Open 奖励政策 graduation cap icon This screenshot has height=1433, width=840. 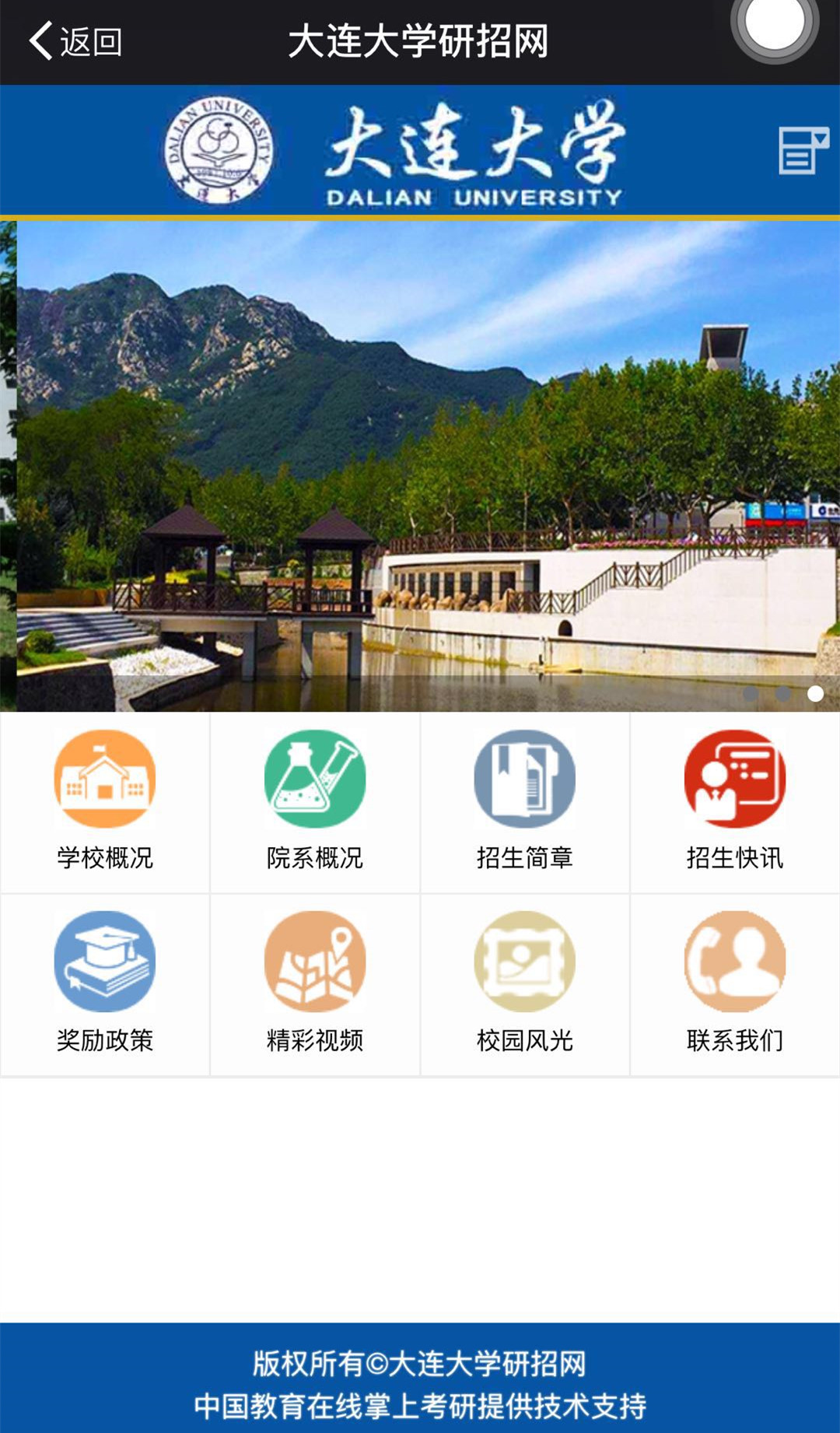point(103,962)
